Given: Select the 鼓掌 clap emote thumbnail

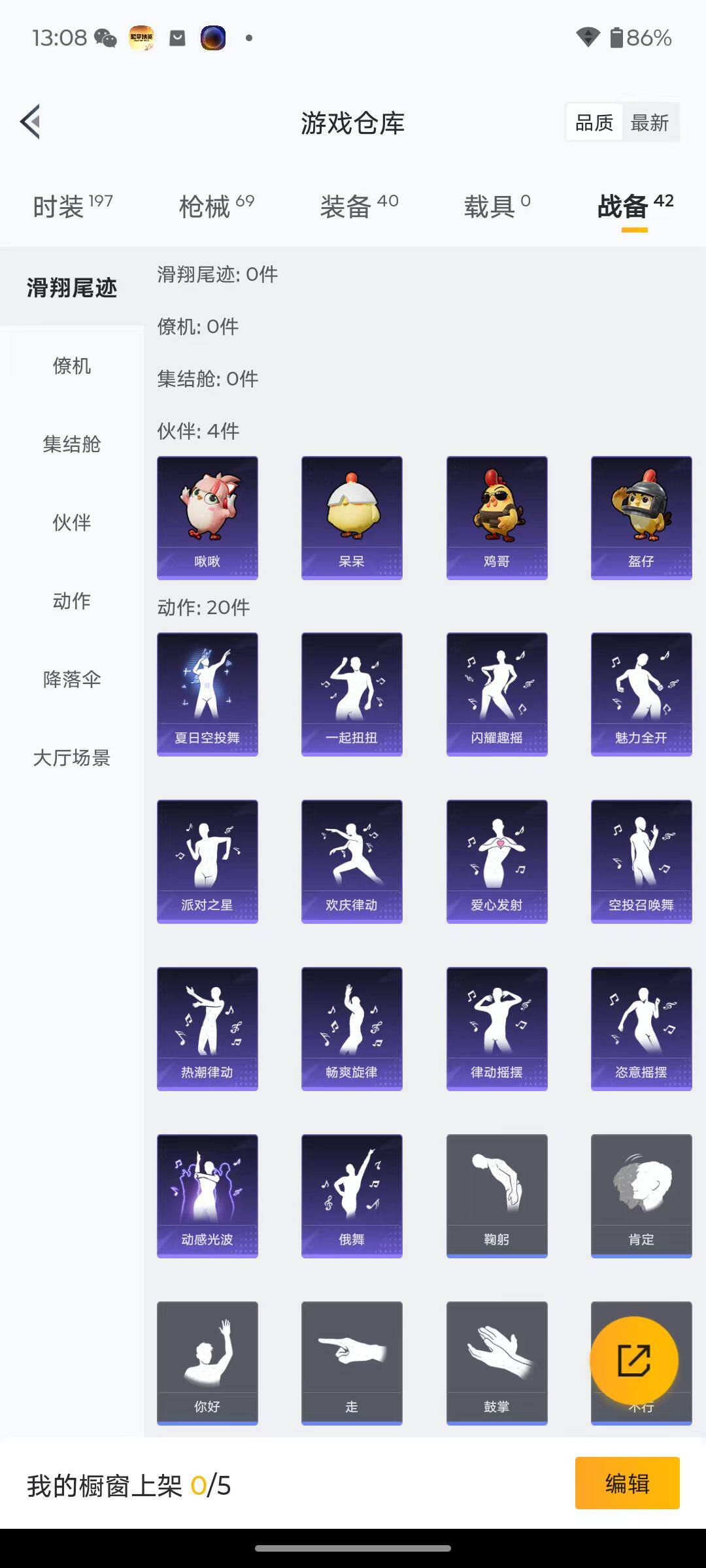Looking at the screenshot, I should pyautogui.click(x=497, y=1361).
